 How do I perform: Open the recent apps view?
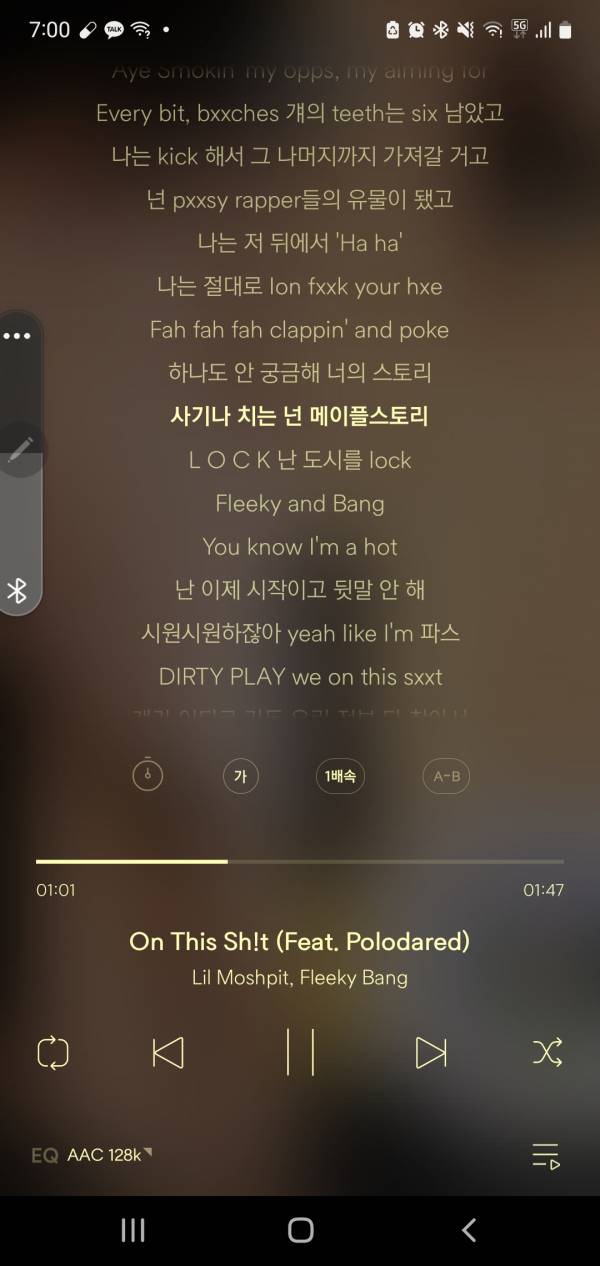point(133,1230)
